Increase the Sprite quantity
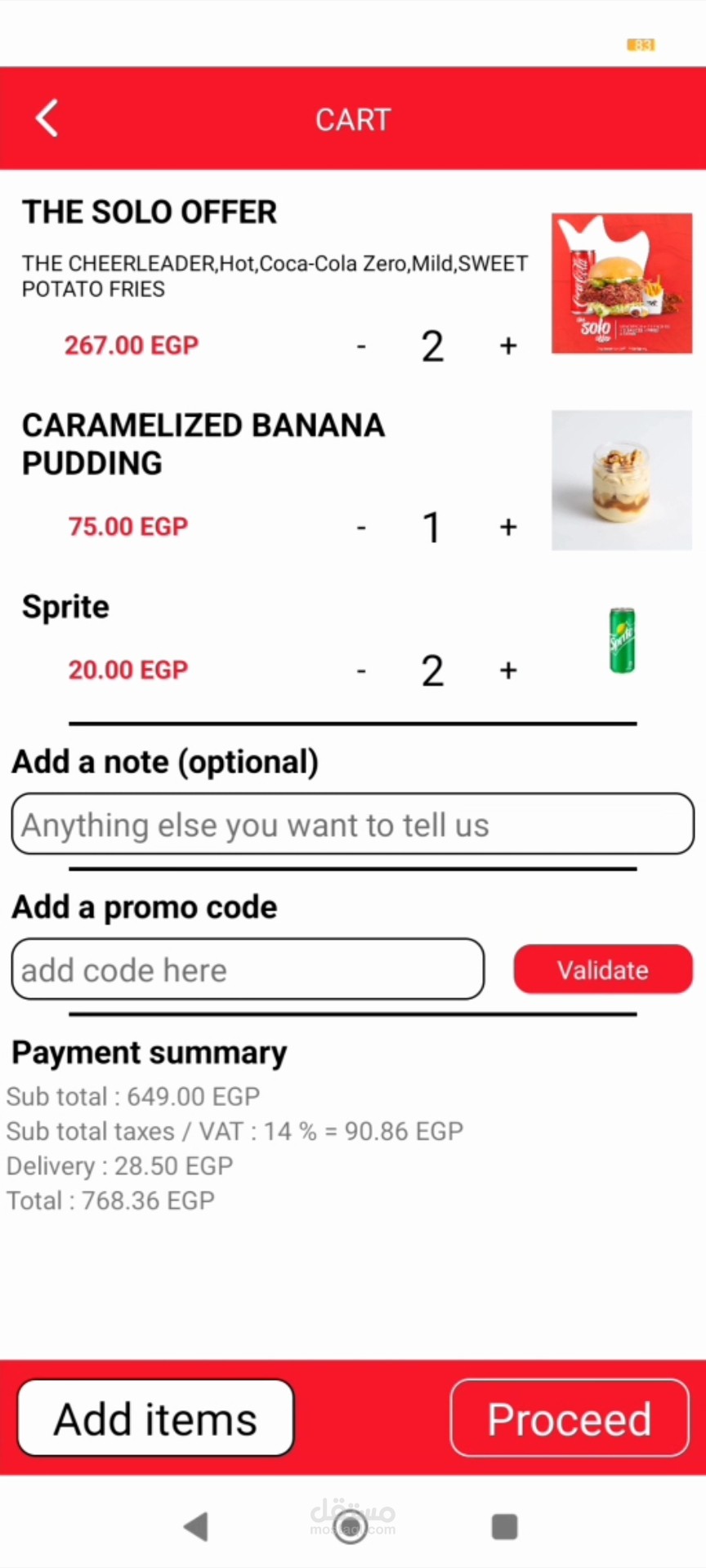Image resolution: width=706 pixels, height=1568 pixels. (x=508, y=670)
